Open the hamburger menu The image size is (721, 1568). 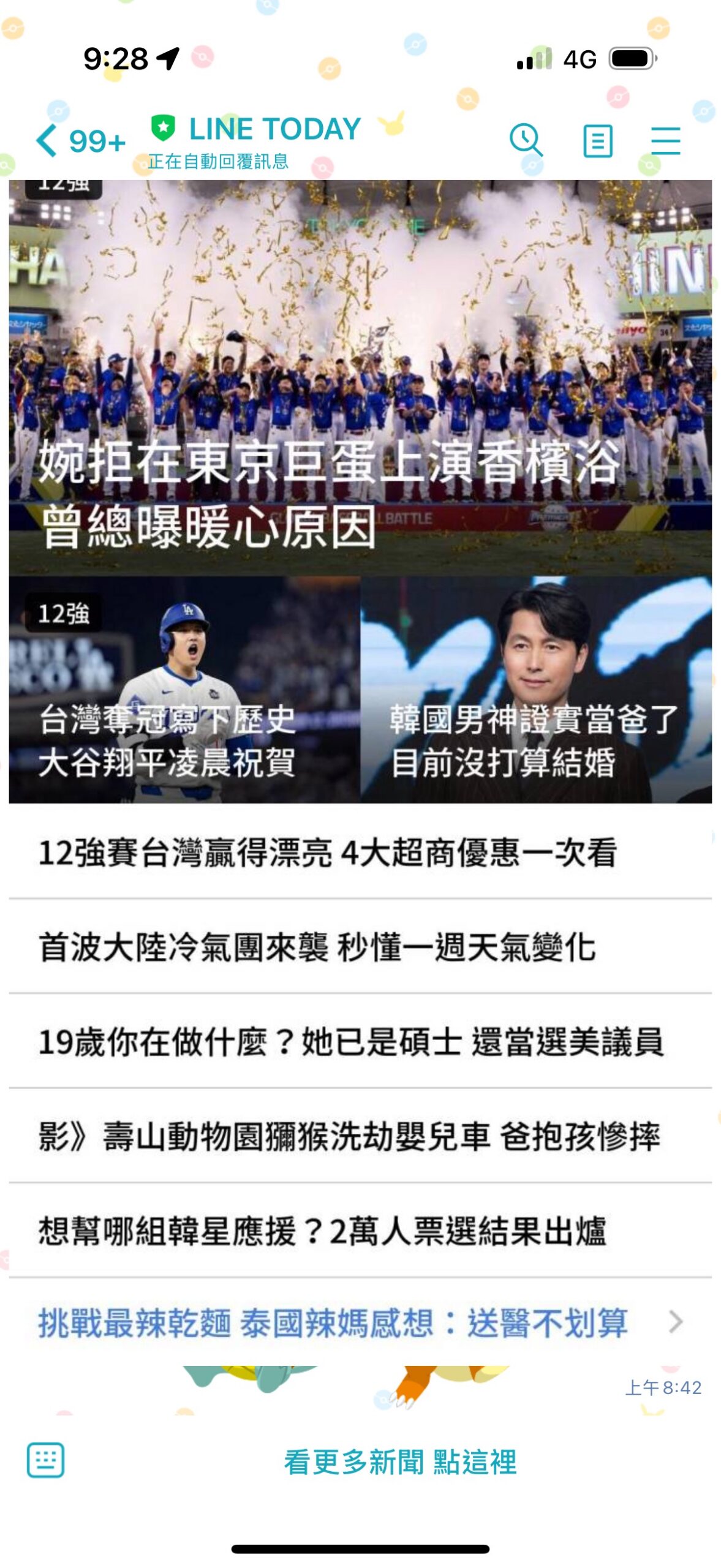tap(665, 141)
